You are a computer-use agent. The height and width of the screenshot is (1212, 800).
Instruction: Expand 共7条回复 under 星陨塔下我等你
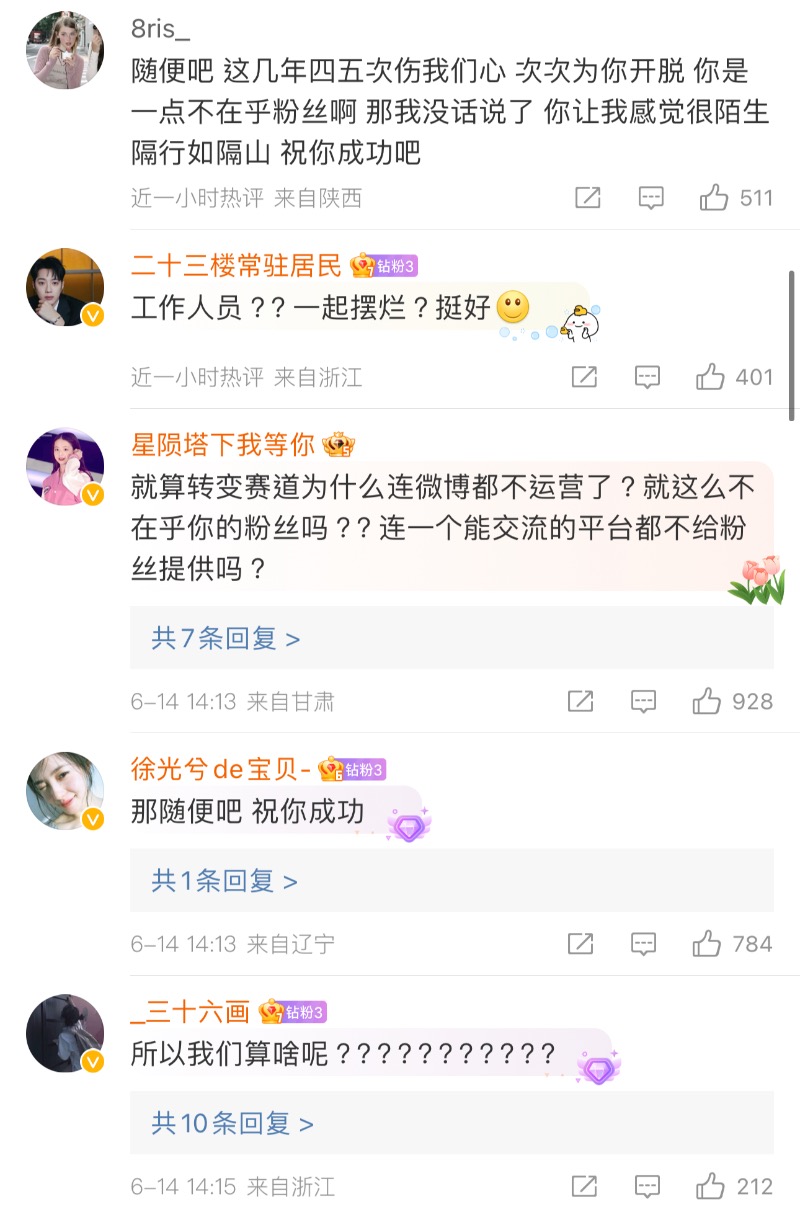point(226,638)
